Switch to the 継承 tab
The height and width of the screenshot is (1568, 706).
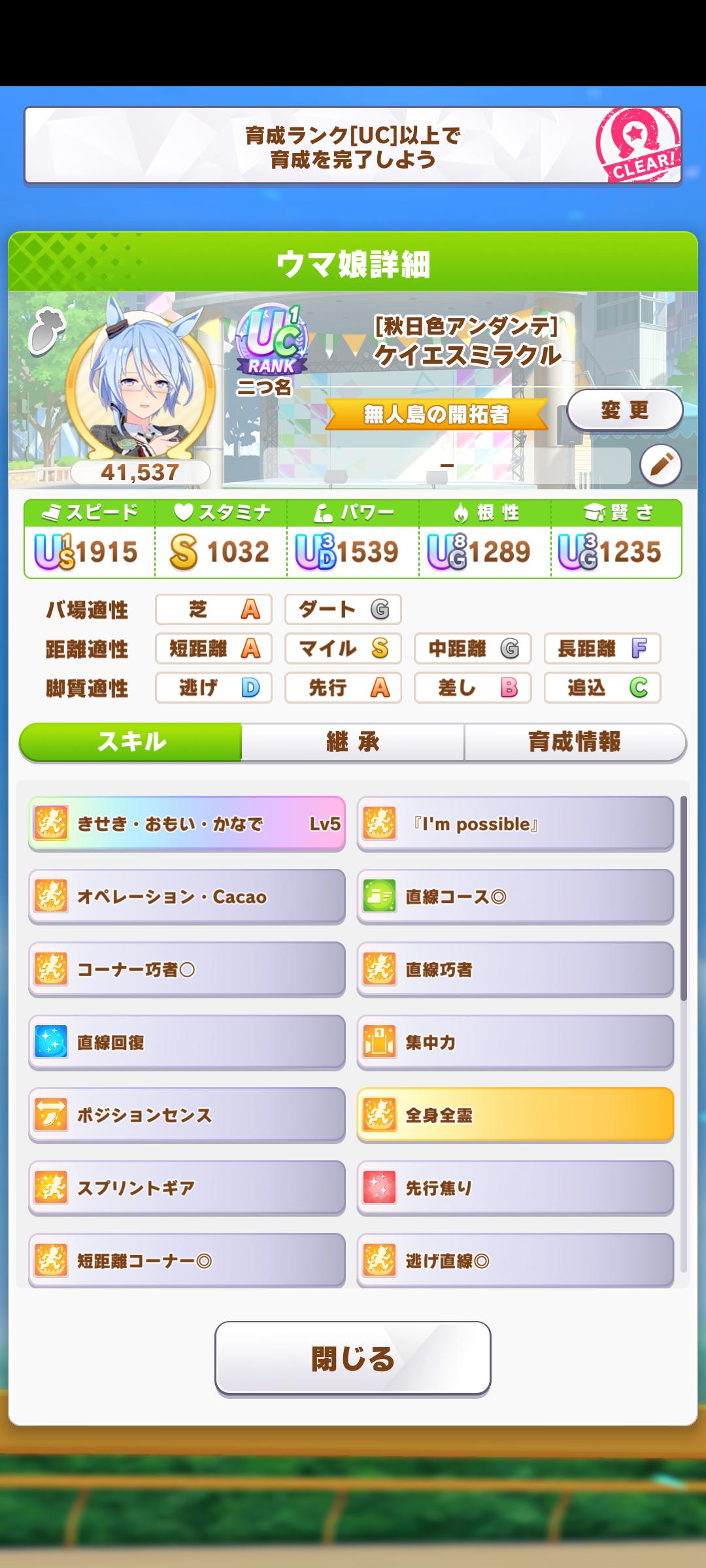click(353, 742)
